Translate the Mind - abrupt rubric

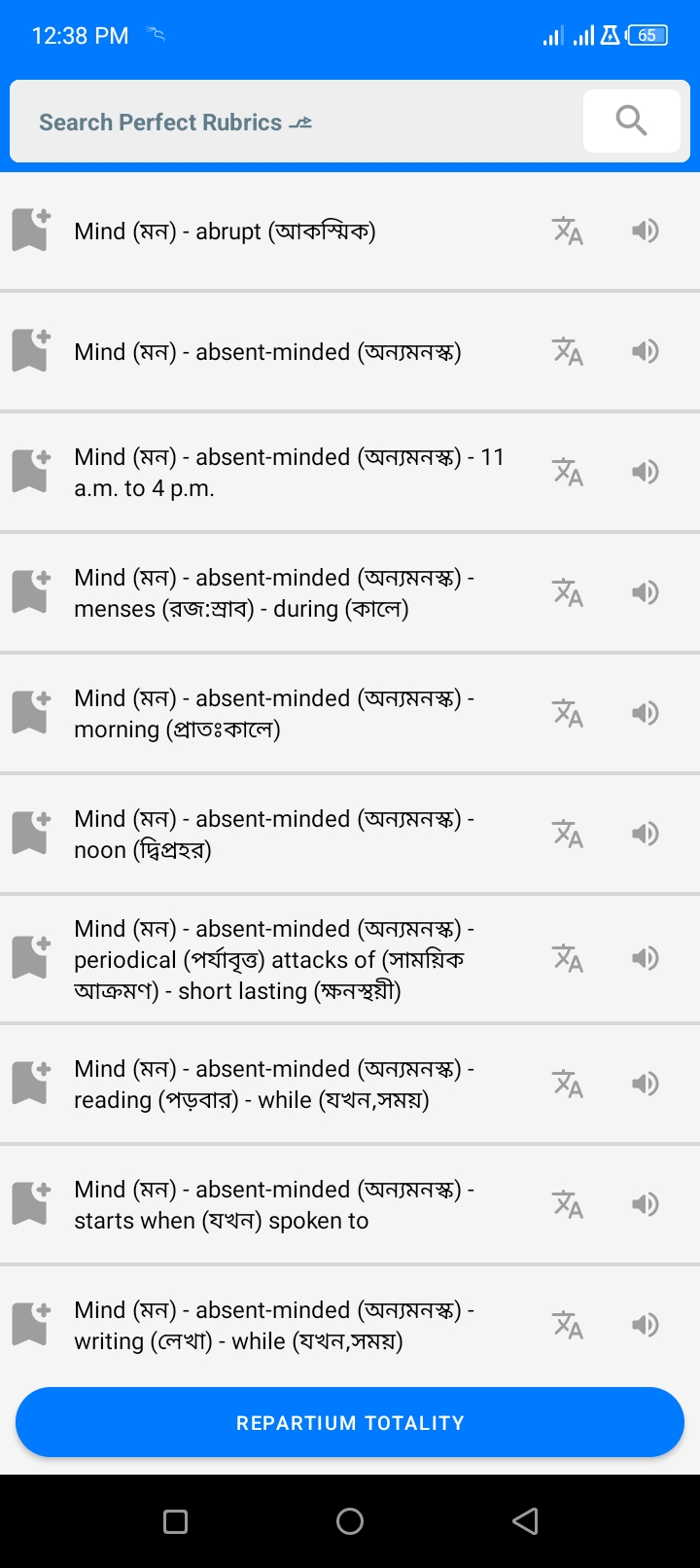coord(567,231)
